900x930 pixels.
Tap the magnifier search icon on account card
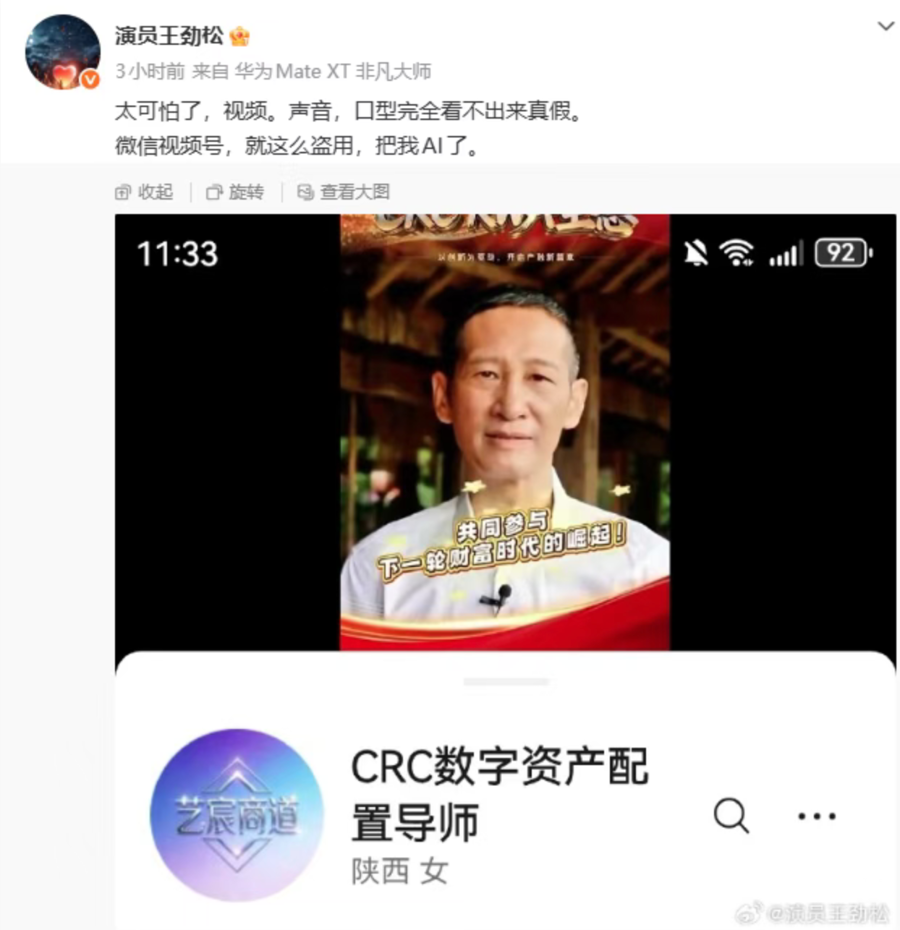[731, 816]
